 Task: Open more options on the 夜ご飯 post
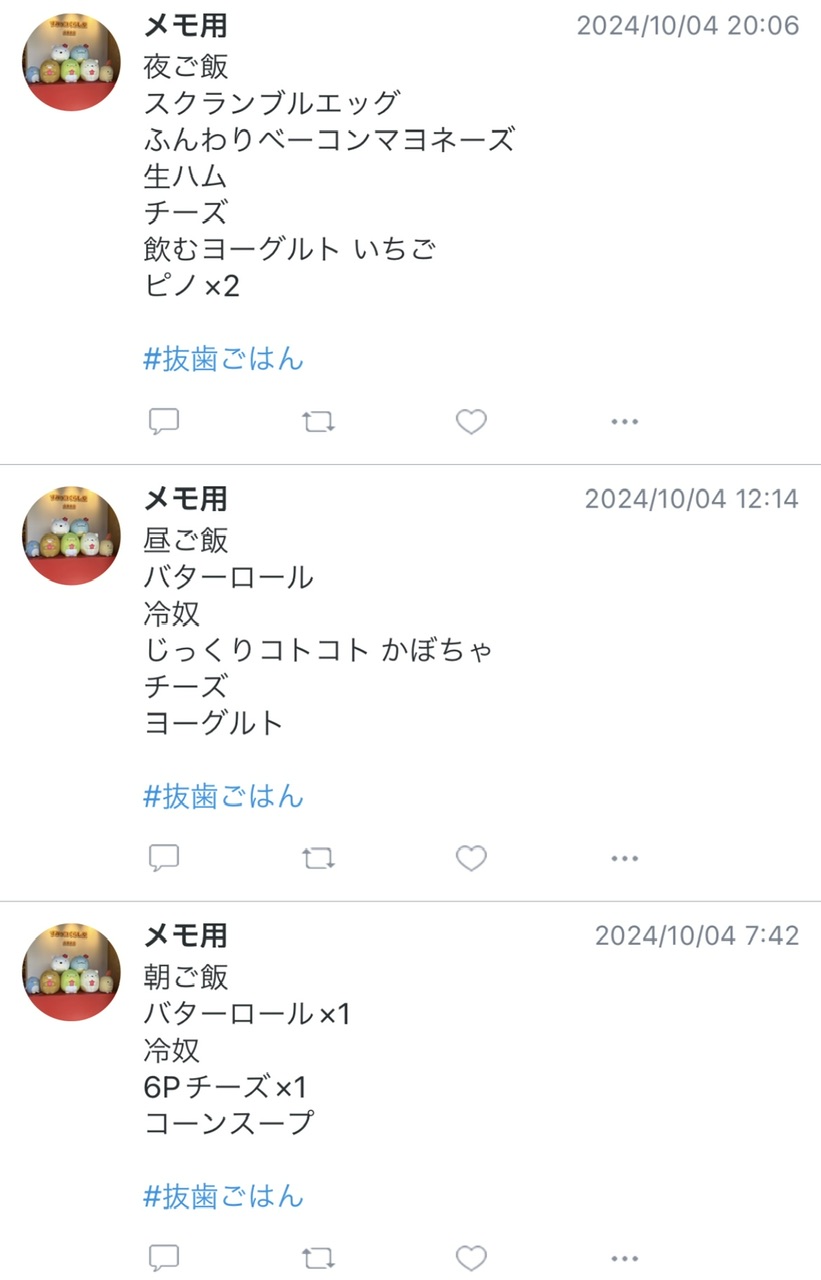pos(624,422)
